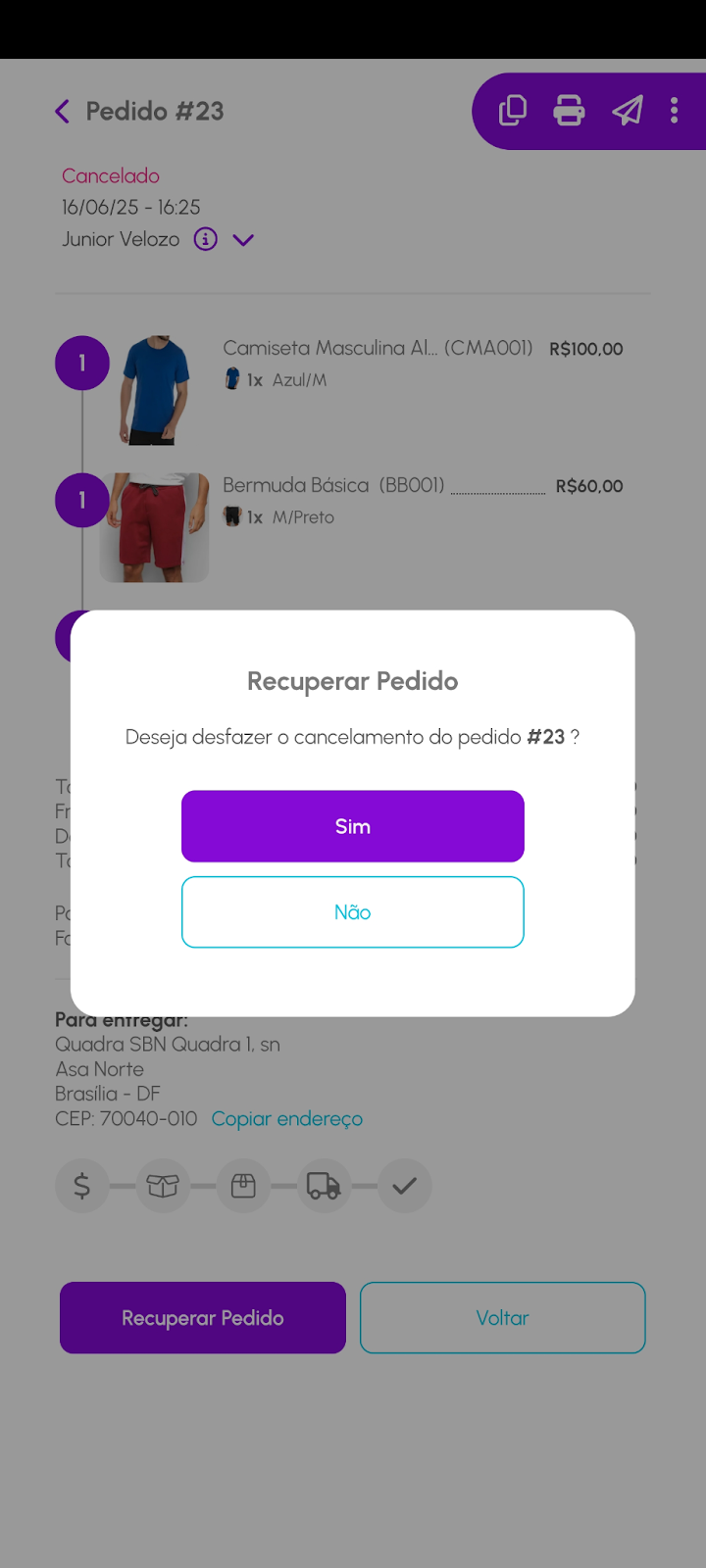View info about customer Junior Velozo
706x1568 pixels.
click(205, 239)
